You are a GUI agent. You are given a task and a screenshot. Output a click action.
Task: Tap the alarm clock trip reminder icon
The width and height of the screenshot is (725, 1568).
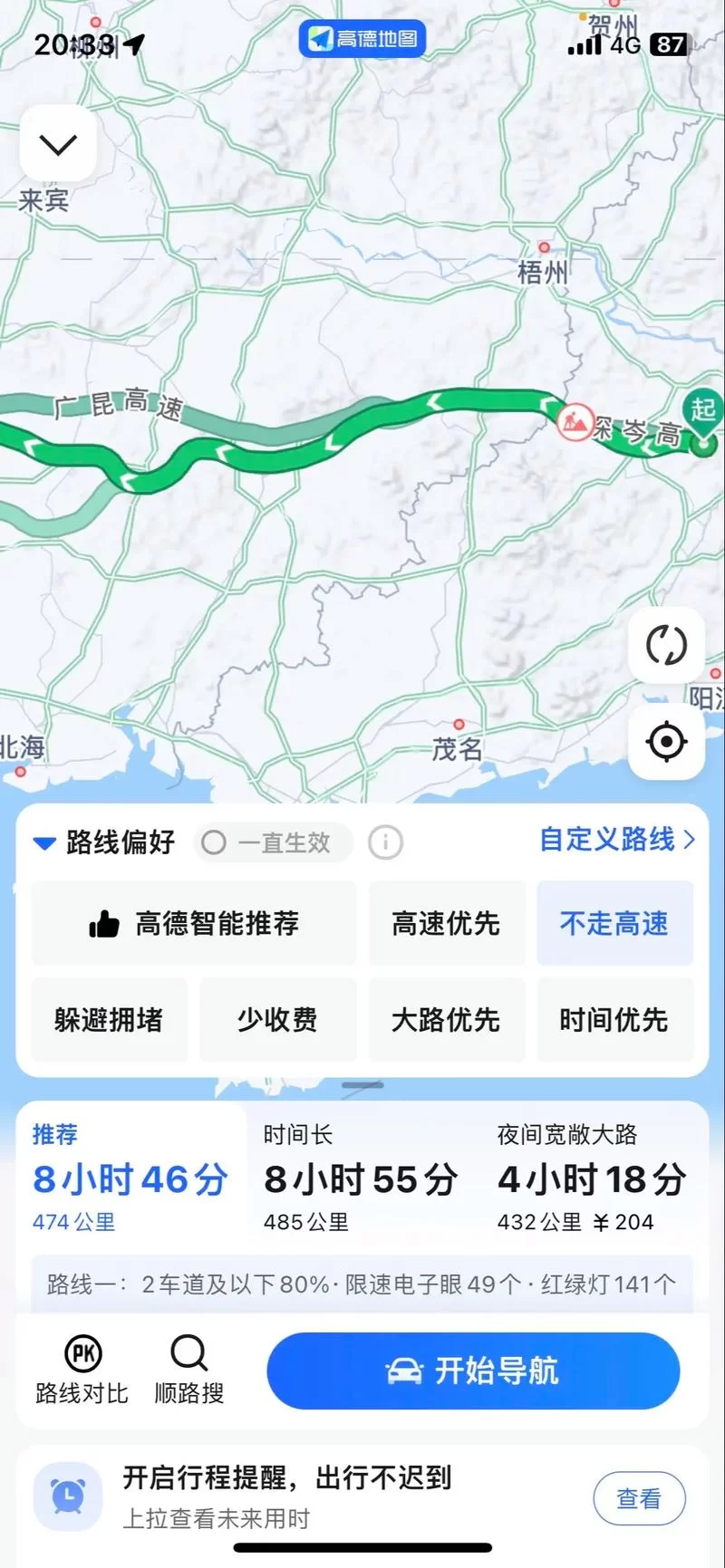[67, 1496]
